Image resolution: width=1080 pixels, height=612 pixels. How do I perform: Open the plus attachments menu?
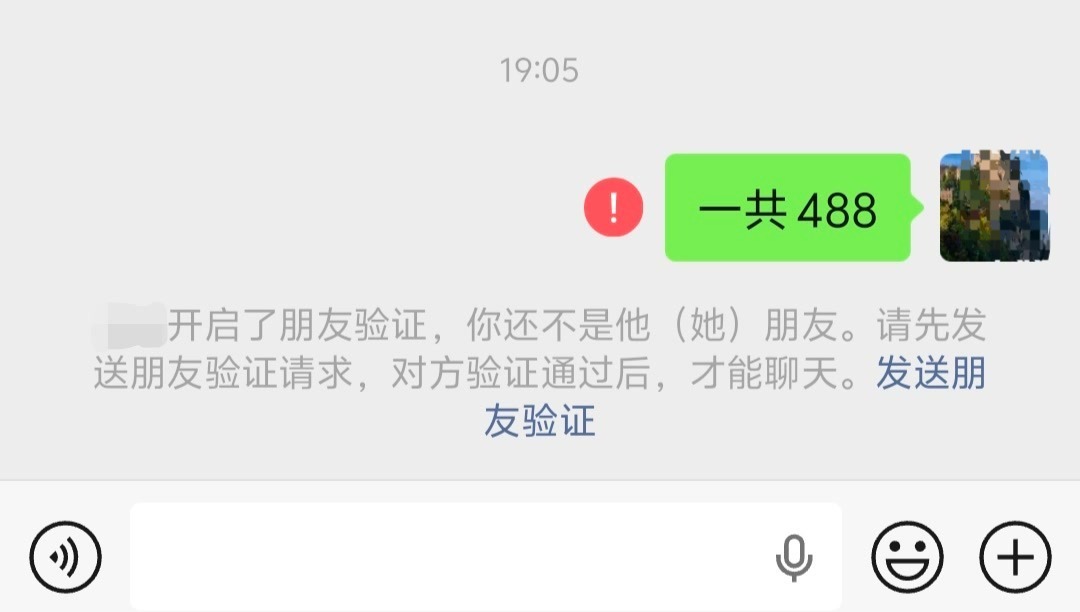[x=1015, y=557]
